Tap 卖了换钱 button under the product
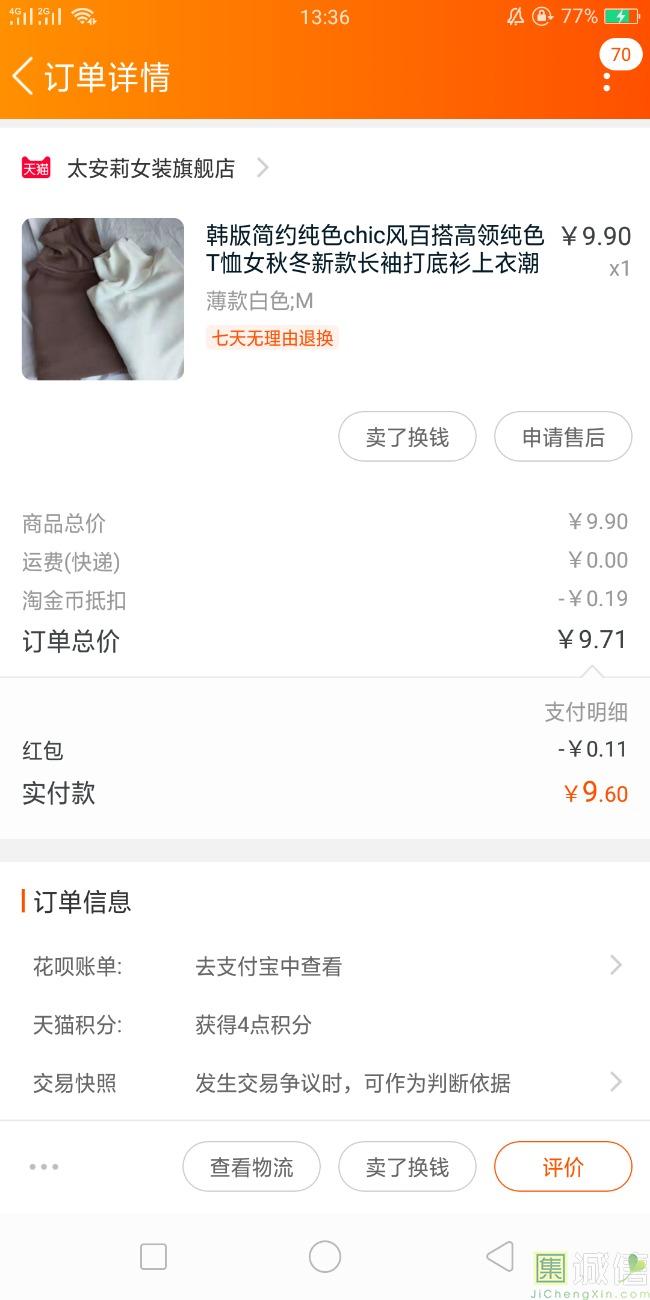The width and height of the screenshot is (650, 1300). click(407, 437)
